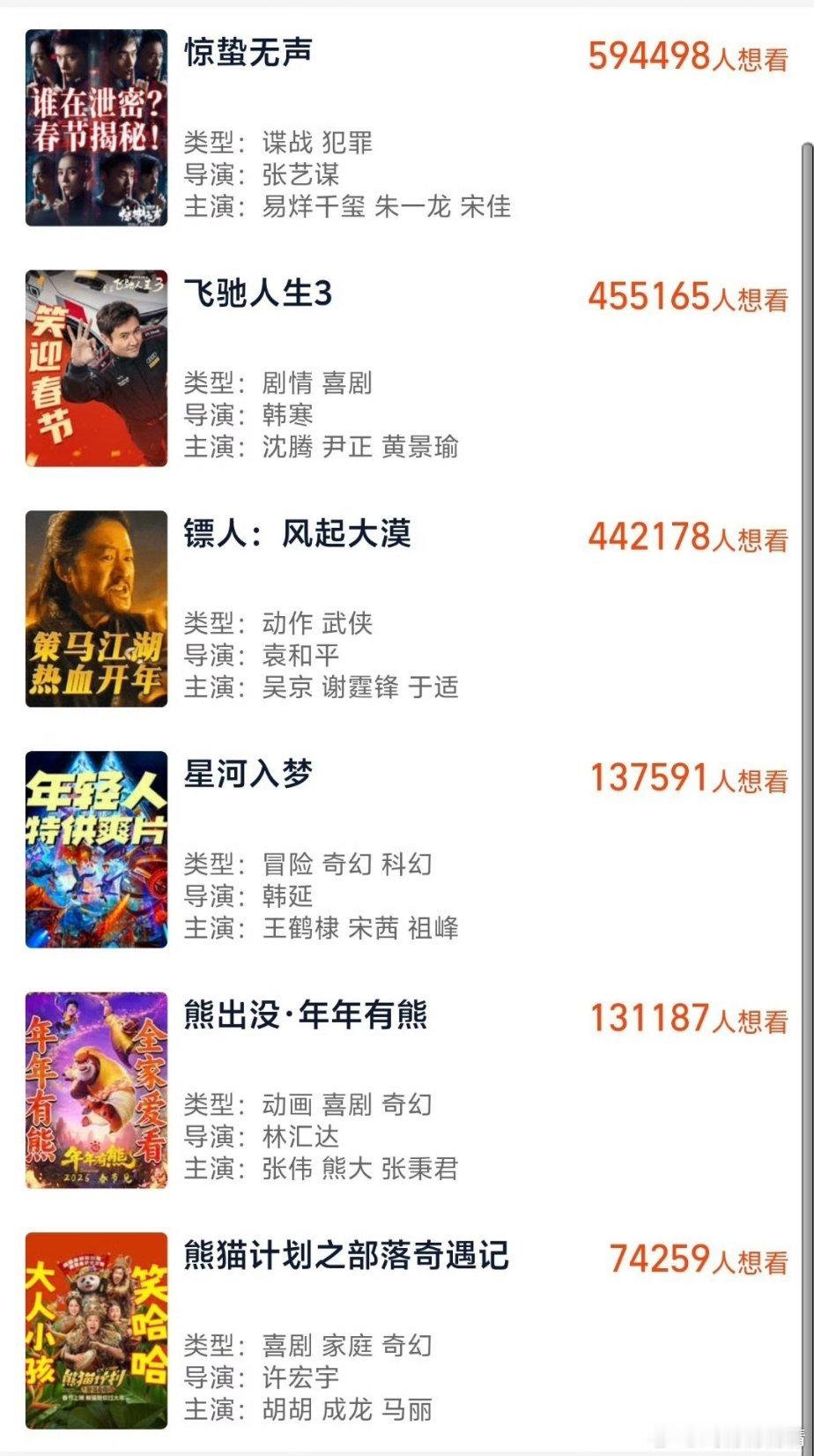Open details for 熊猫计划之部落奇遇记

tap(346, 1258)
